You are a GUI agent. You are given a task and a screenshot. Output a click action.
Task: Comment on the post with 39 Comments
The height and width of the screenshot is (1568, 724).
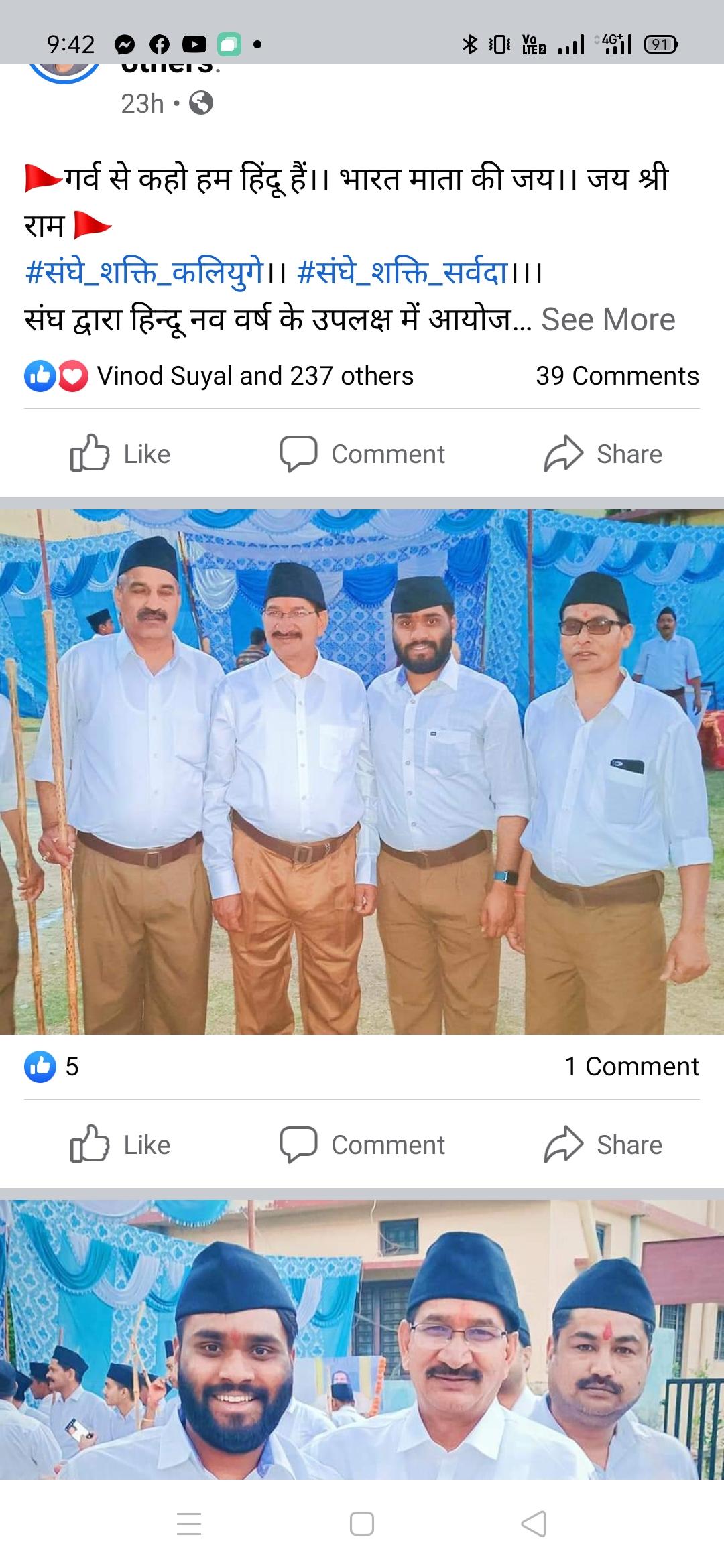coord(362,454)
